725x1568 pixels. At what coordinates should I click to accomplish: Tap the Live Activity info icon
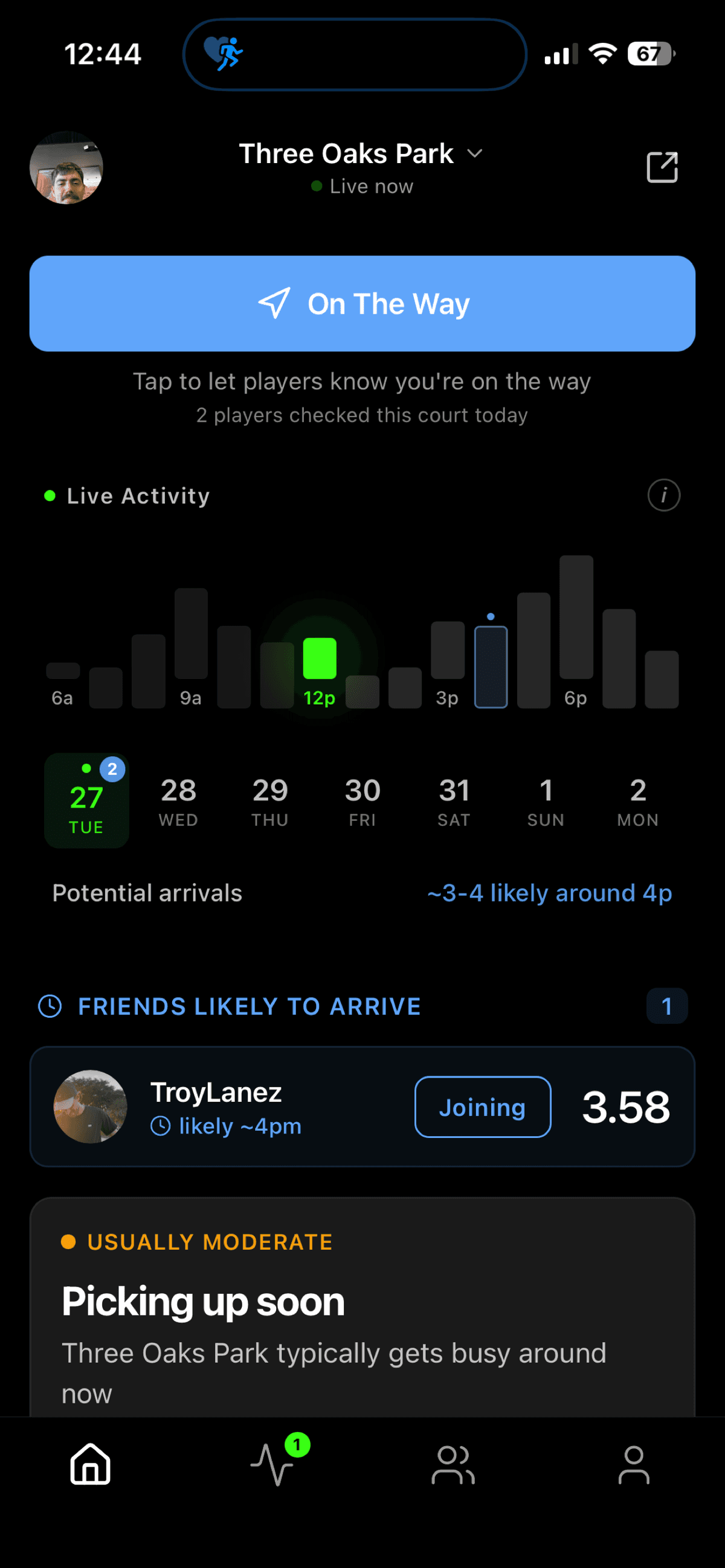coord(663,495)
